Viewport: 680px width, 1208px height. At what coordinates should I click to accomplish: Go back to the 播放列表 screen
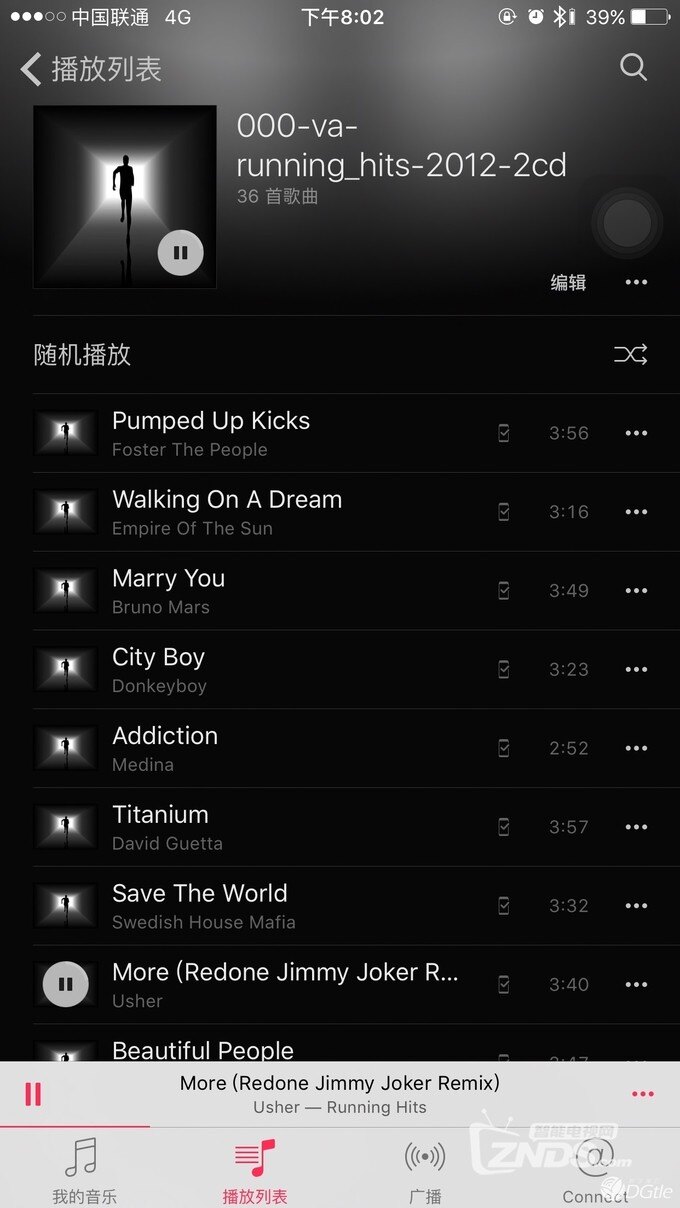click(x=90, y=69)
